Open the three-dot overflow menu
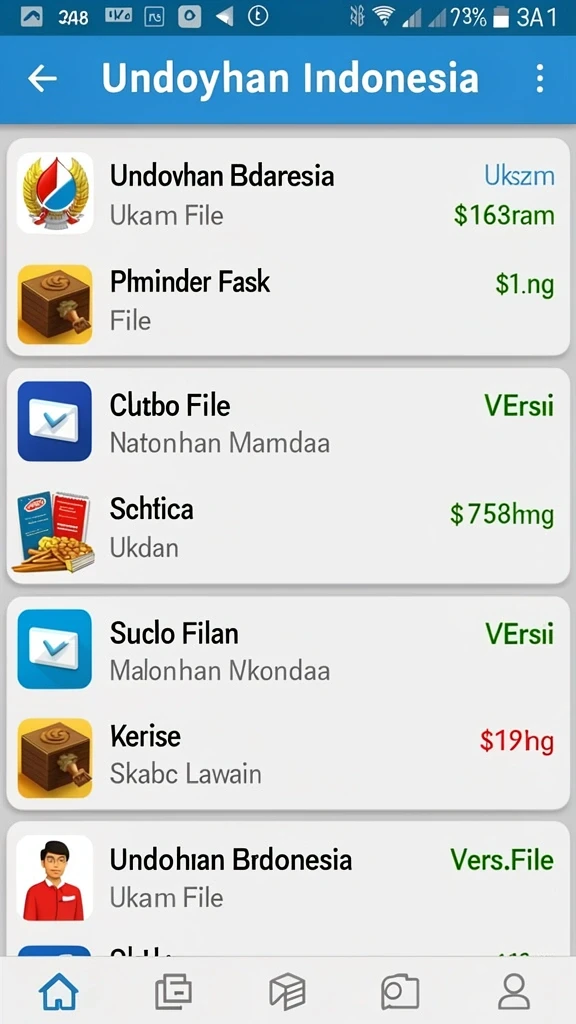 coord(539,79)
